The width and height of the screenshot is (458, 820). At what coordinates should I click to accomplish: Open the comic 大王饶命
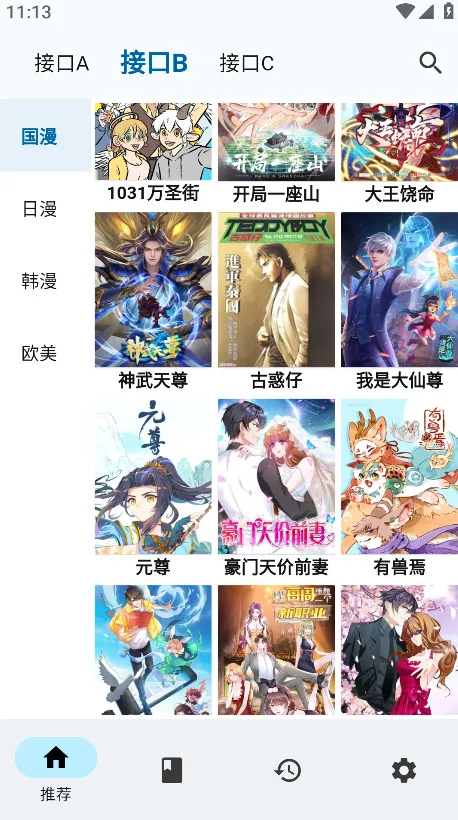tap(399, 154)
